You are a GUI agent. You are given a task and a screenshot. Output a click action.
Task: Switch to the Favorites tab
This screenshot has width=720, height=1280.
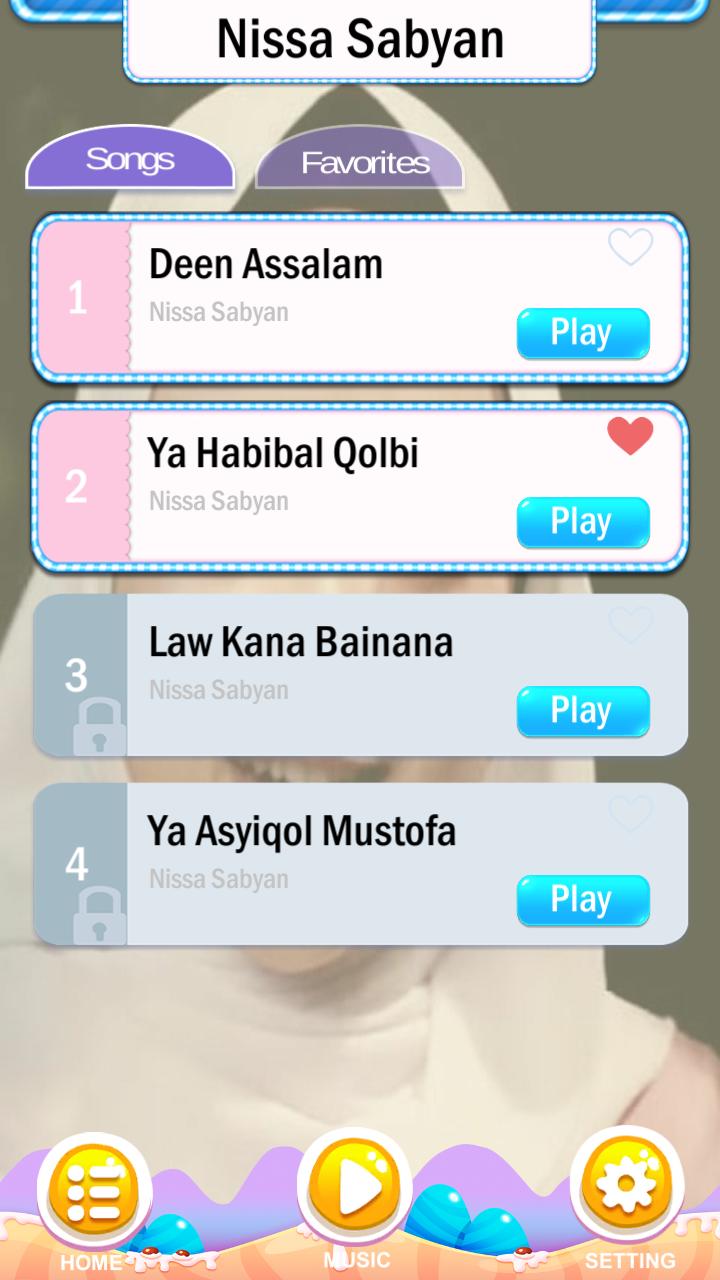tap(362, 162)
